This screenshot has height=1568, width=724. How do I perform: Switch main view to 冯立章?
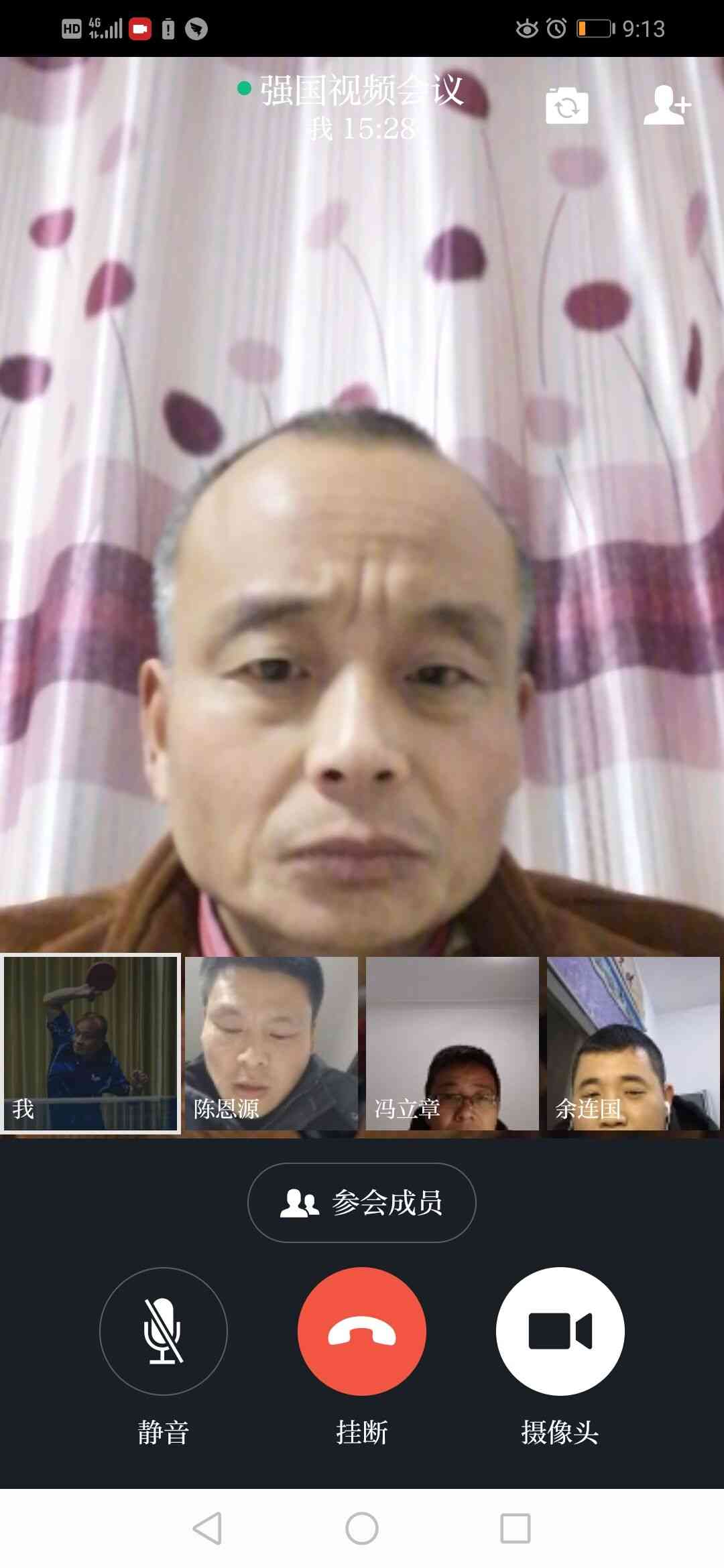click(x=452, y=1043)
